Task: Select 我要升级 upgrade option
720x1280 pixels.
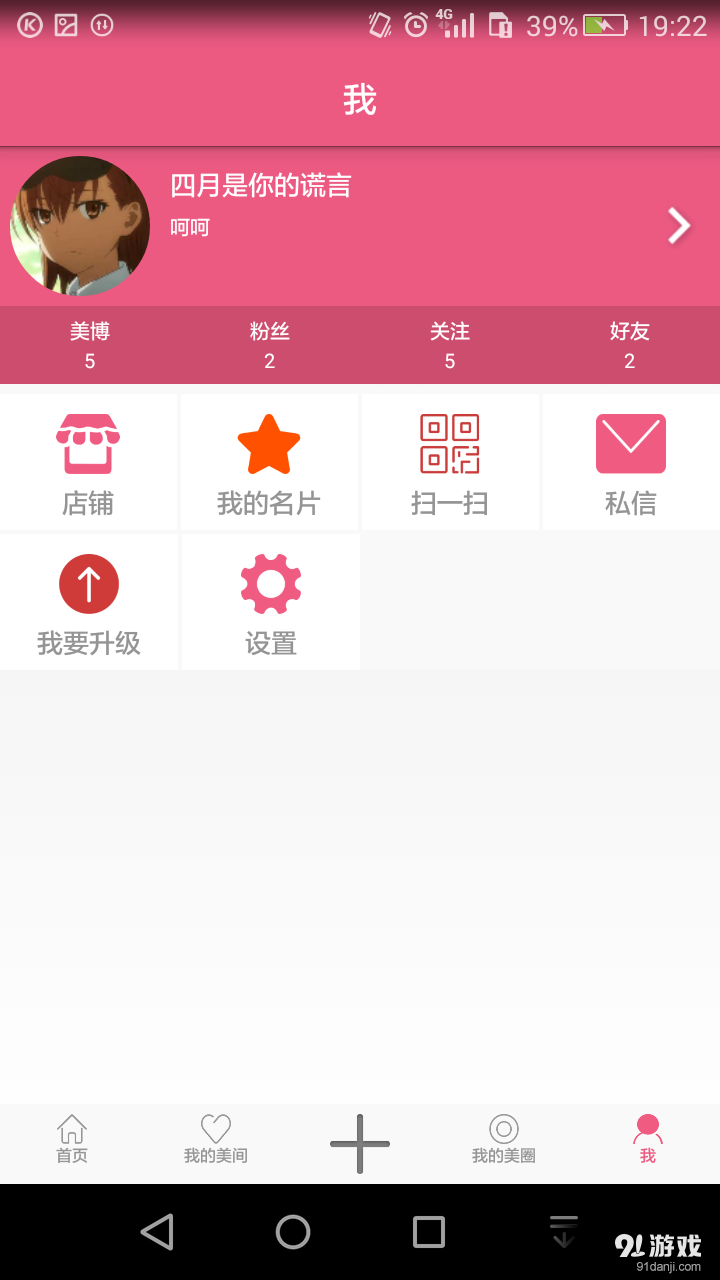Action: [88, 603]
